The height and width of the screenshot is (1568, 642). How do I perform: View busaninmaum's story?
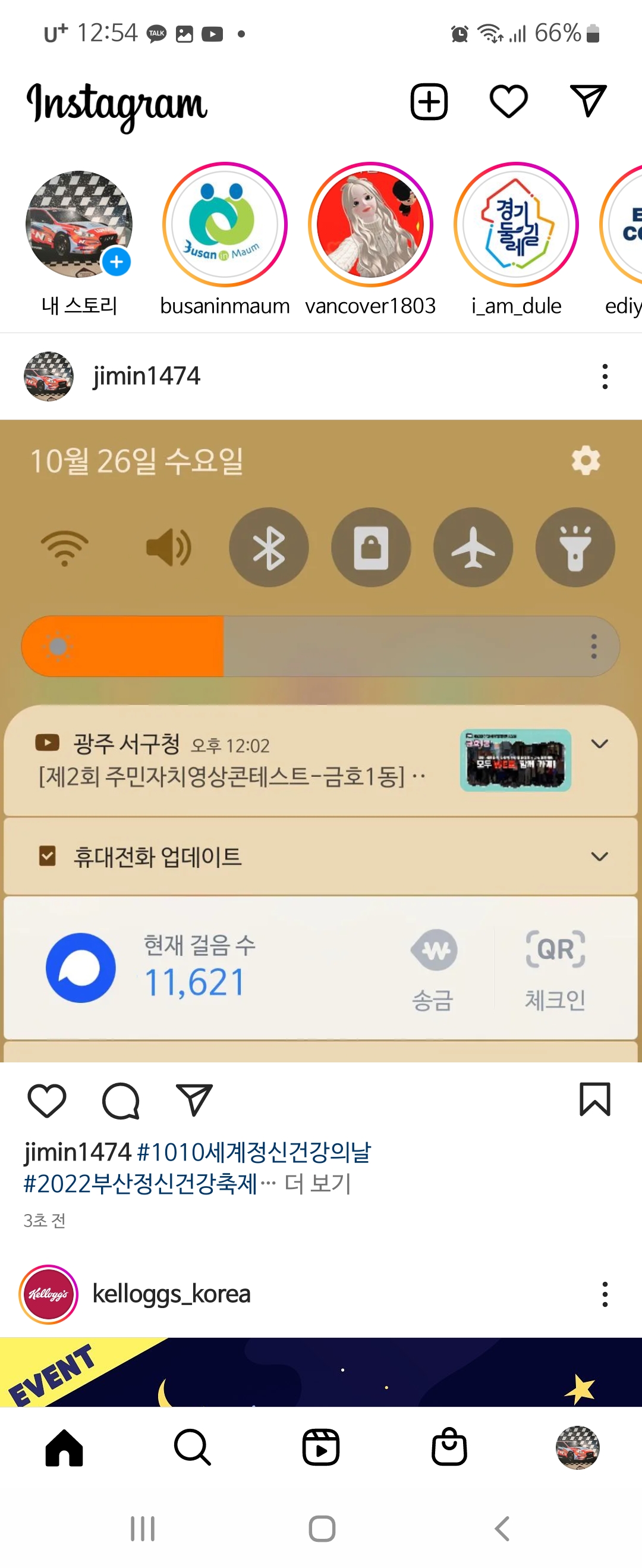tap(225, 225)
